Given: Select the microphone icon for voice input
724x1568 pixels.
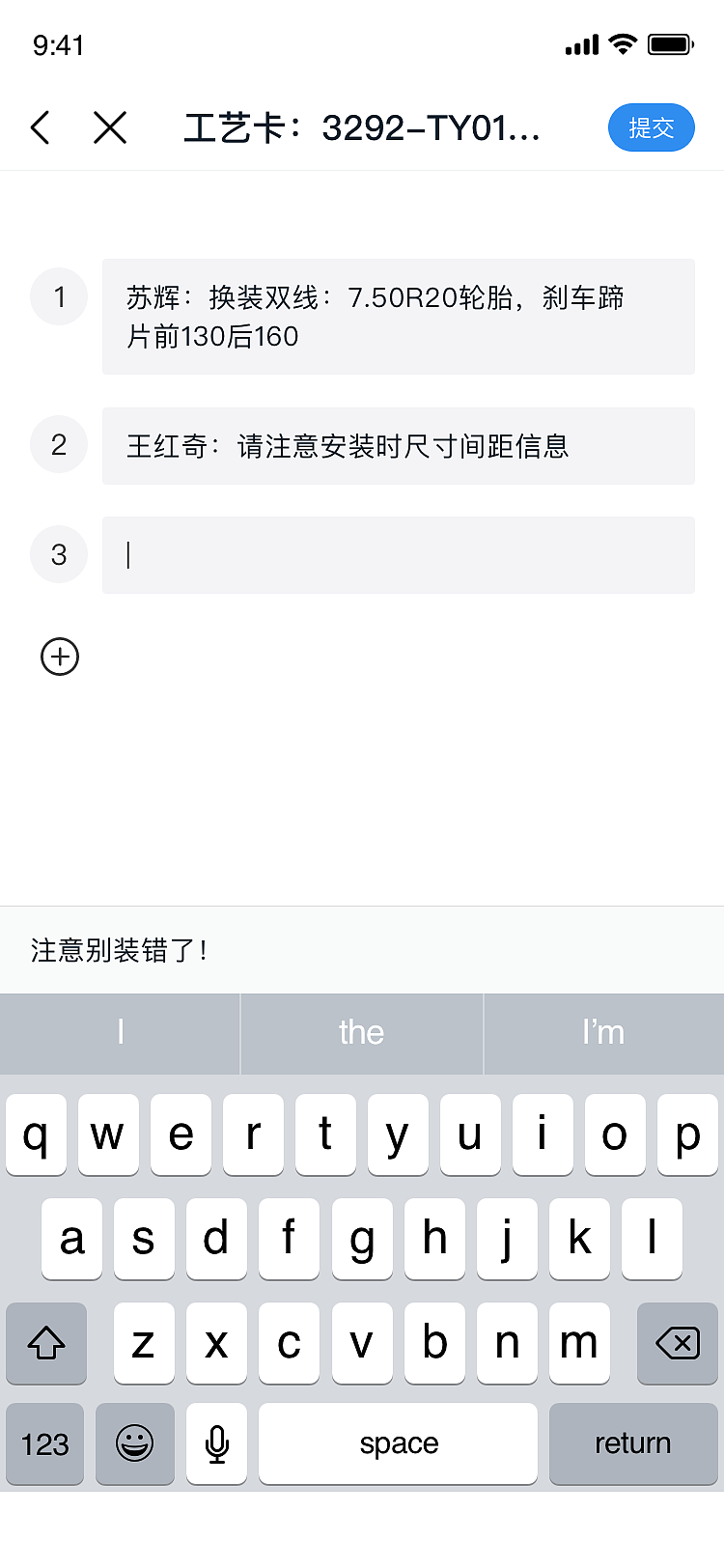Looking at the screenshot, I should 216,1443.
